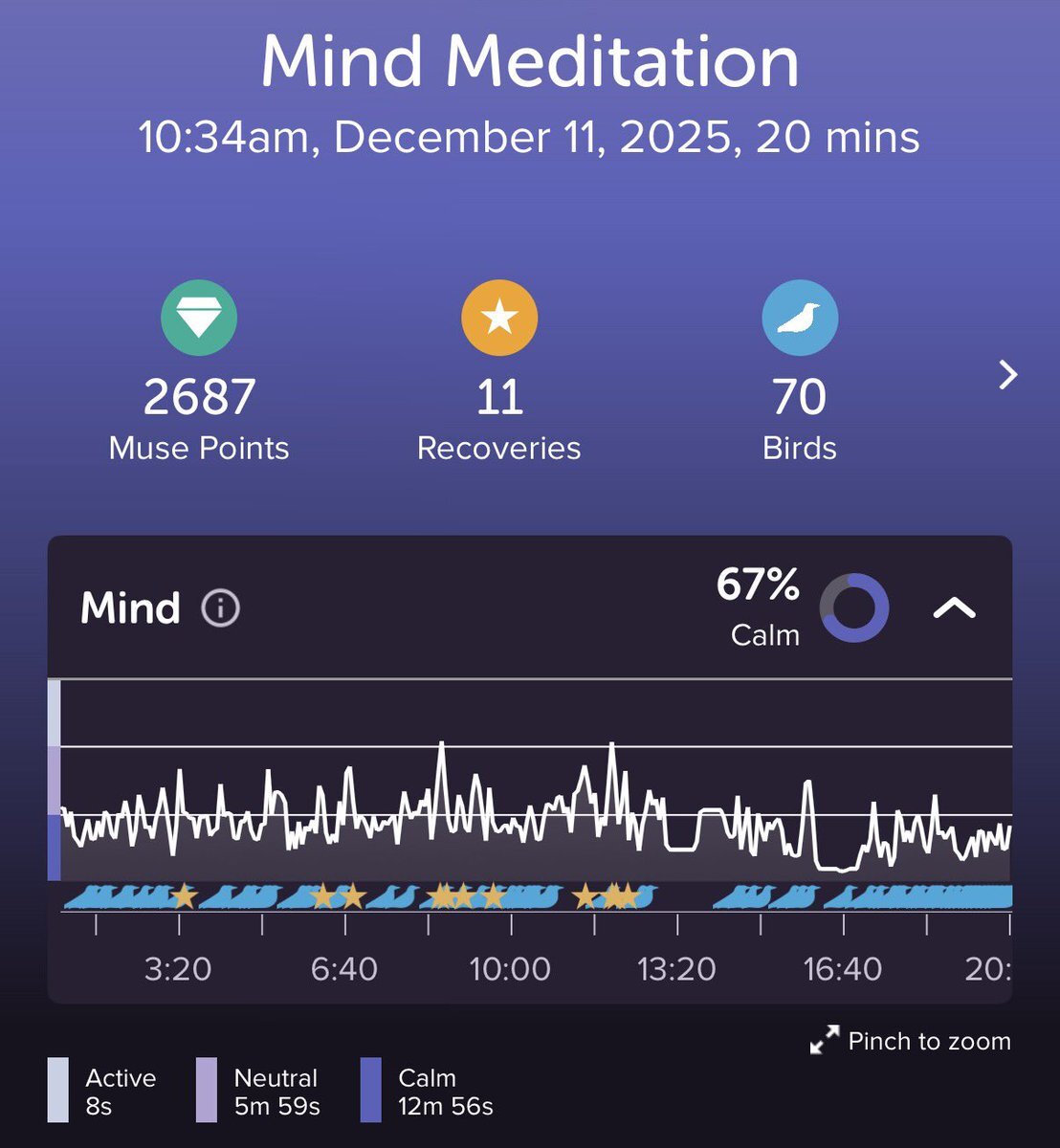The width and height of the screenshot is (1060, 1148).
Task: Open the Mind info icon
Action: [220, 608]
